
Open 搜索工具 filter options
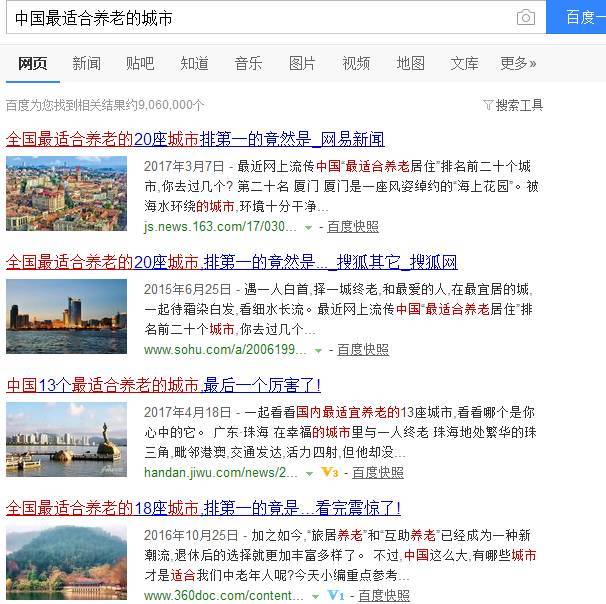(x=513, y=105)
